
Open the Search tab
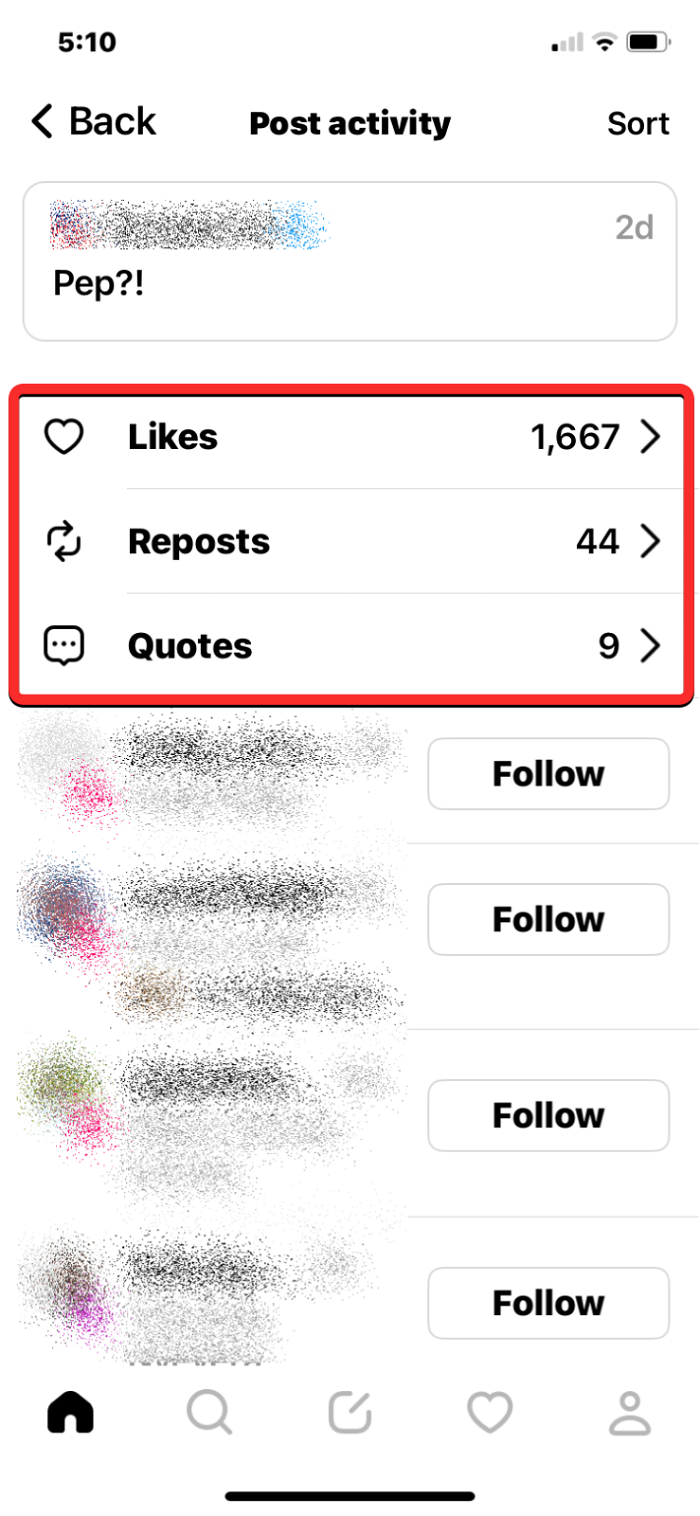coord(210,1413)
